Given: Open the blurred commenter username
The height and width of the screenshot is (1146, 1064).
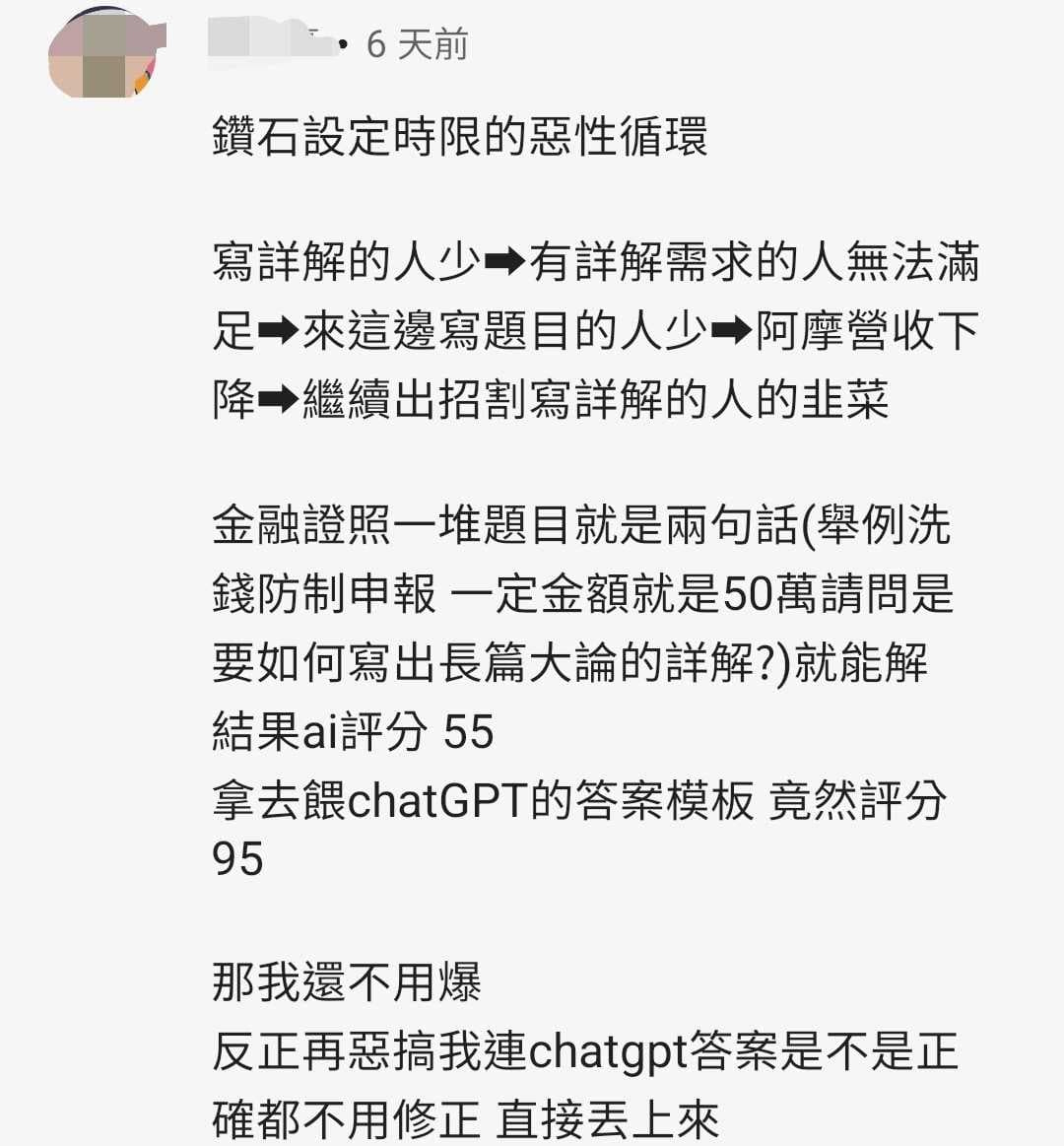Looking at the screenshot, I should 271,40.
